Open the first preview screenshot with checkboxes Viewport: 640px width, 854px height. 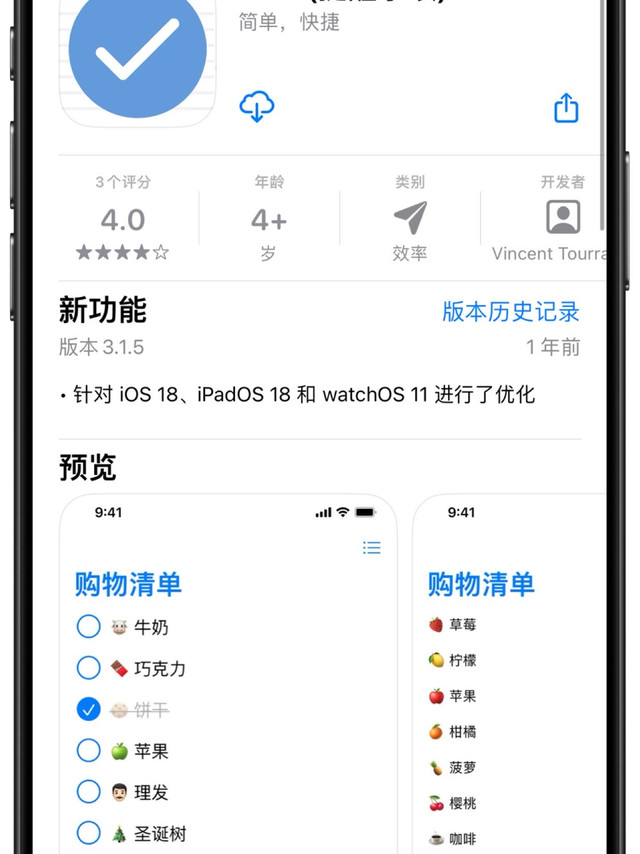(x=228, y=680)
